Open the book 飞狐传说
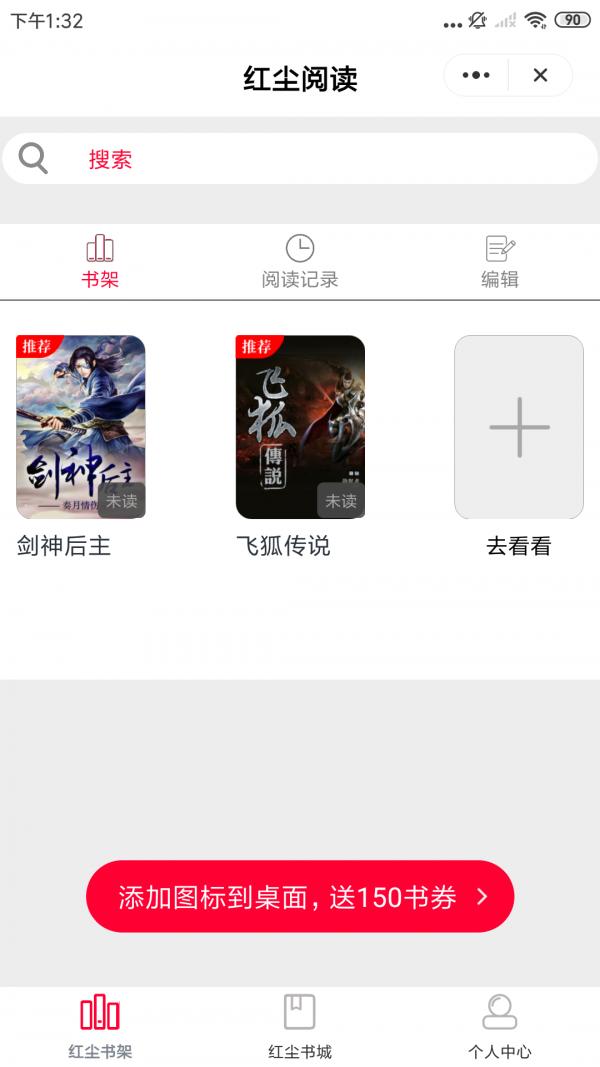600x1067 pixels. [x=300, y=427]
